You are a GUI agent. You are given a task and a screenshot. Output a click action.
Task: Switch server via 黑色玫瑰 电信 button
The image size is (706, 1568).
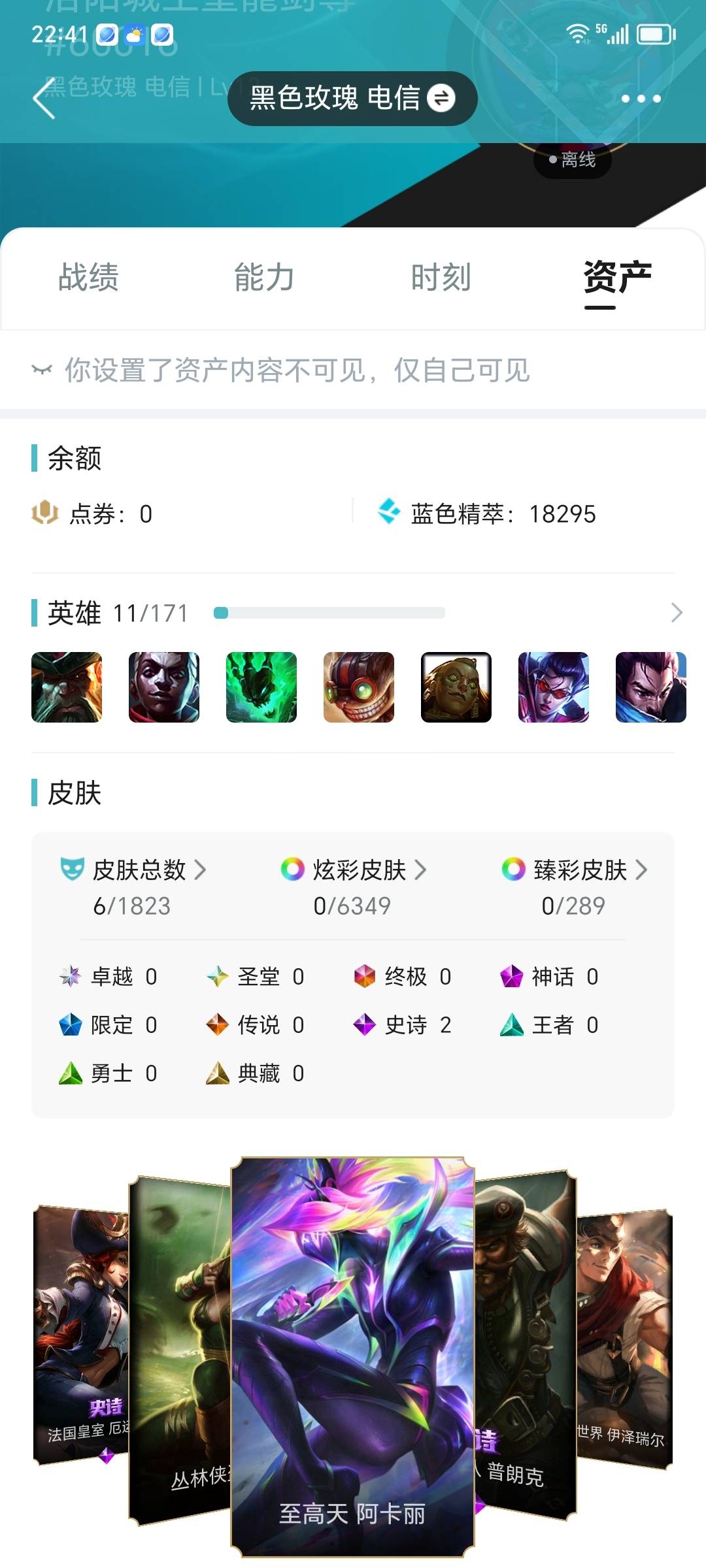pos(352,99)
